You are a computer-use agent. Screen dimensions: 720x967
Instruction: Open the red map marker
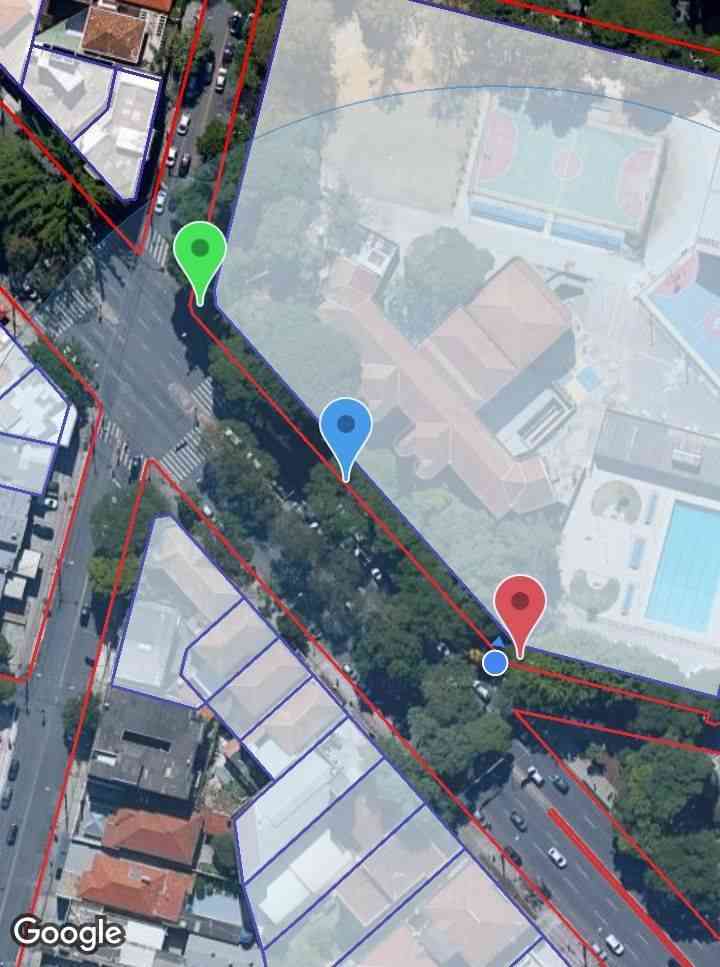tap(519, 605)
